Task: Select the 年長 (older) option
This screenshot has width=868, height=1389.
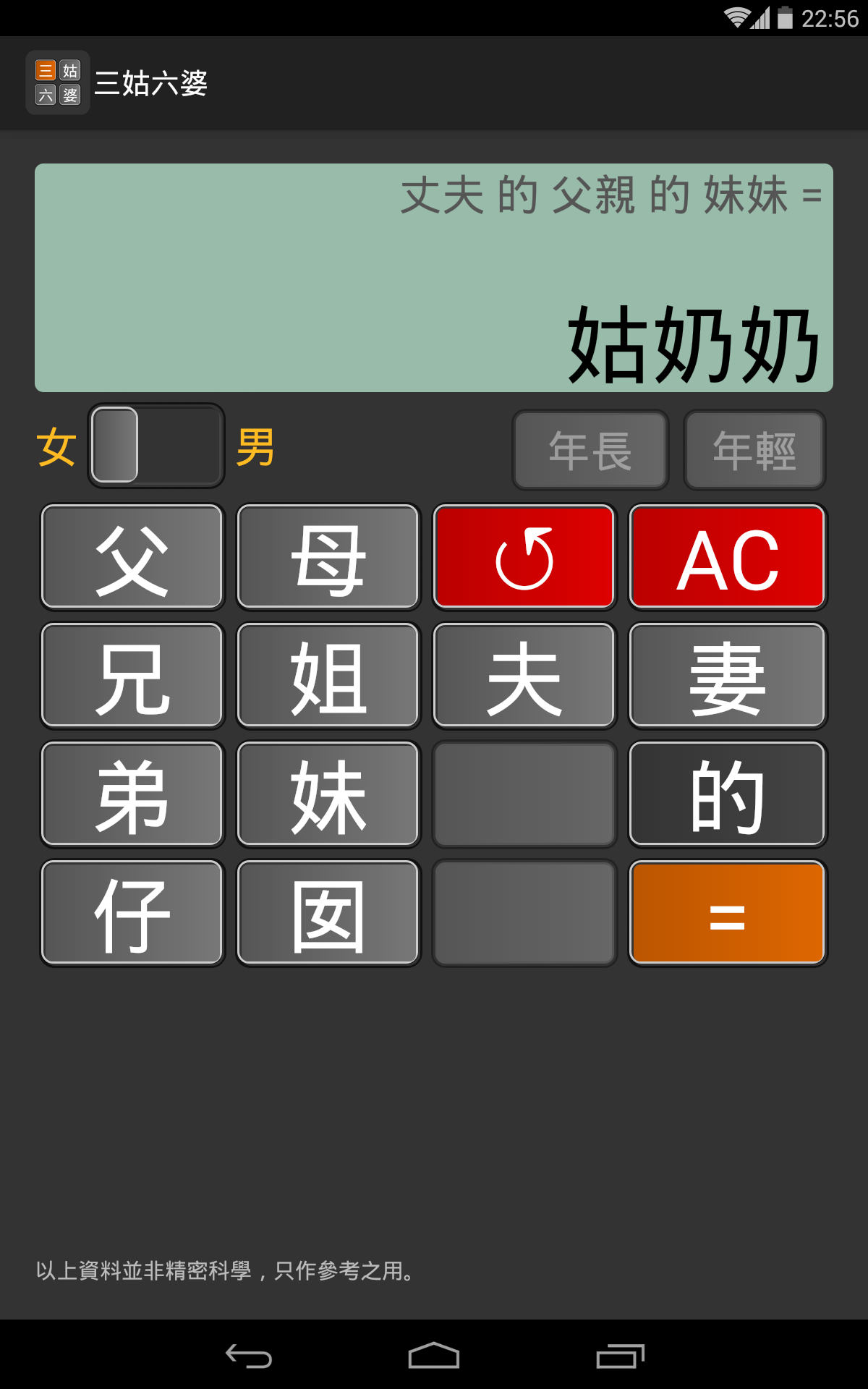Action: tap(590, 449)
